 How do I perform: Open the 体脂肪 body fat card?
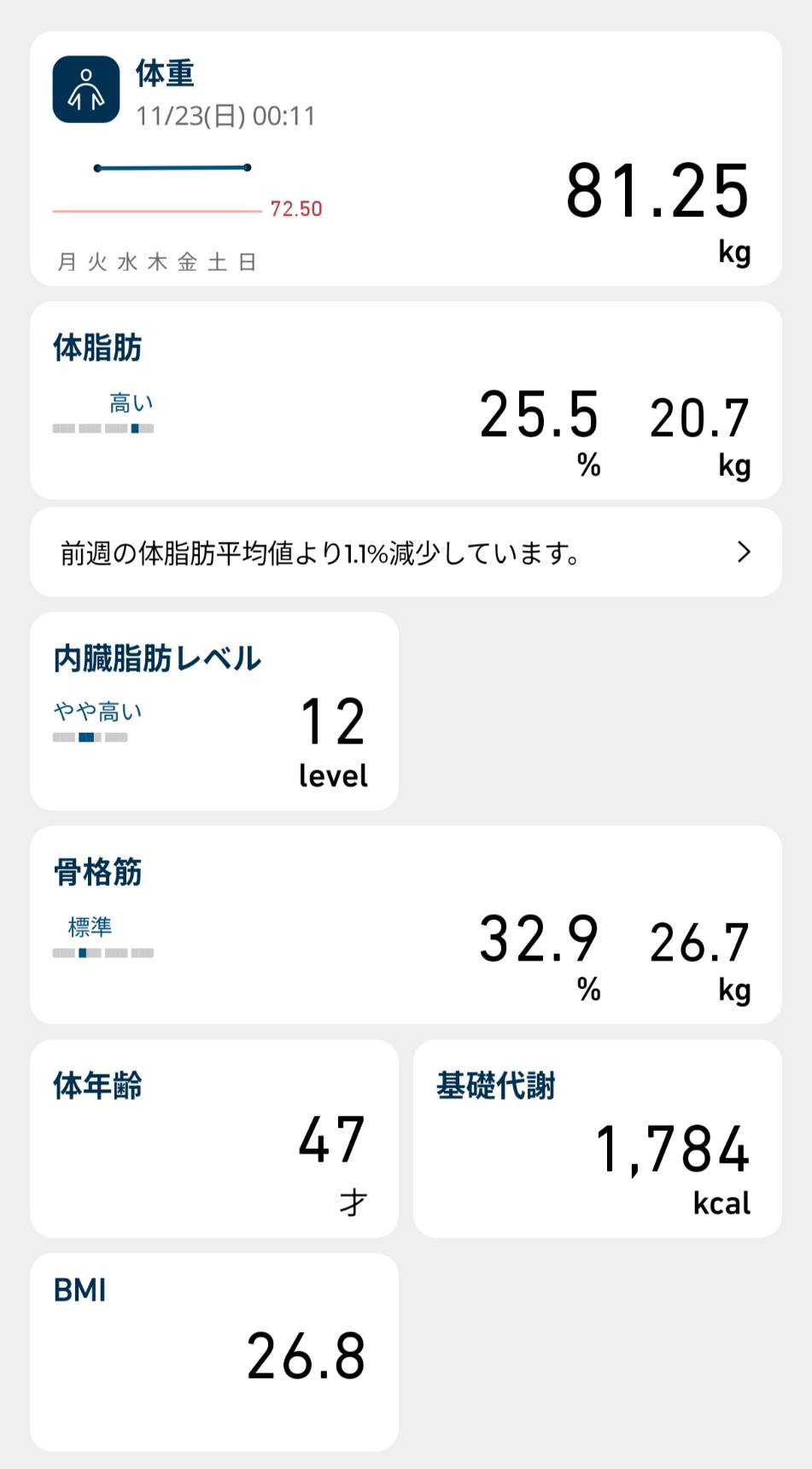406,401
